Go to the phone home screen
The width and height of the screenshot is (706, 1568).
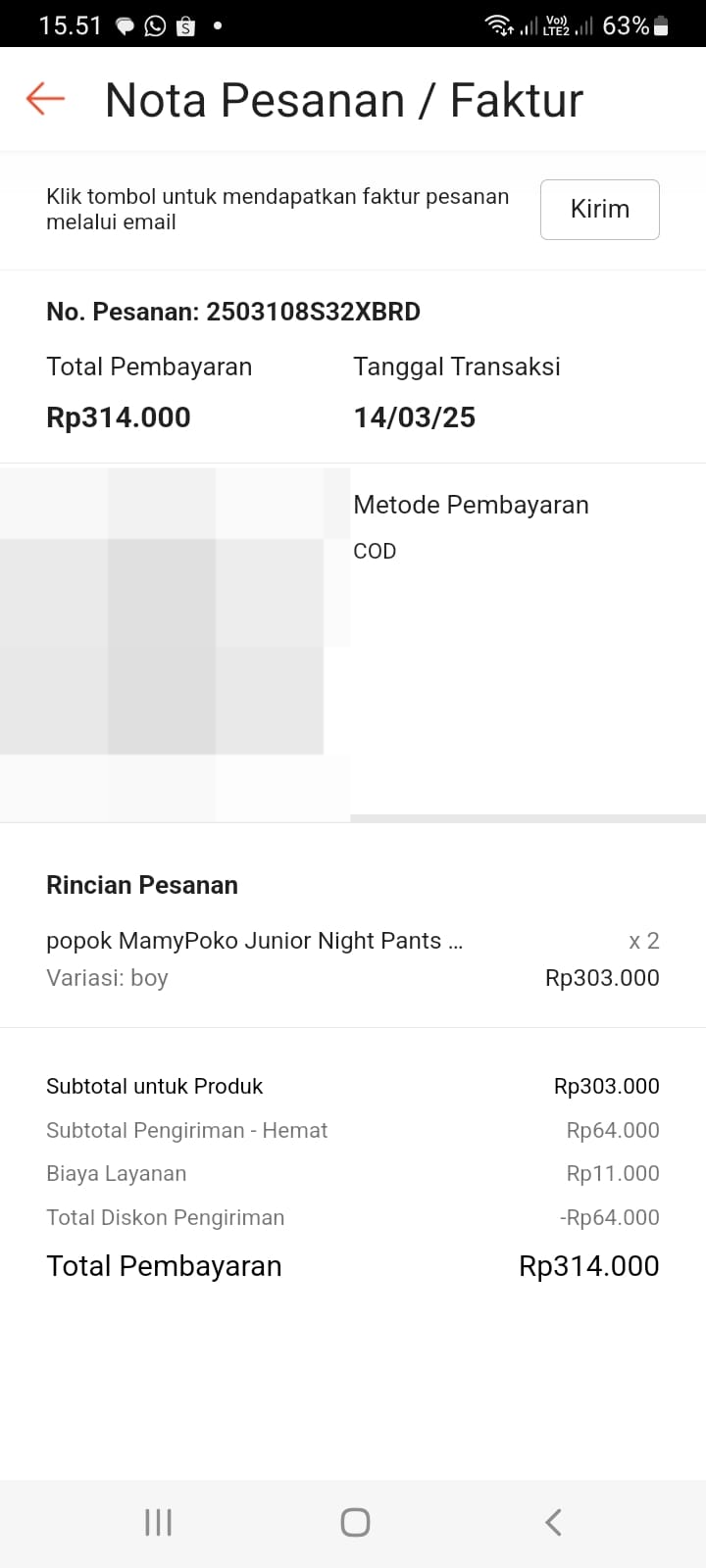355,1522
